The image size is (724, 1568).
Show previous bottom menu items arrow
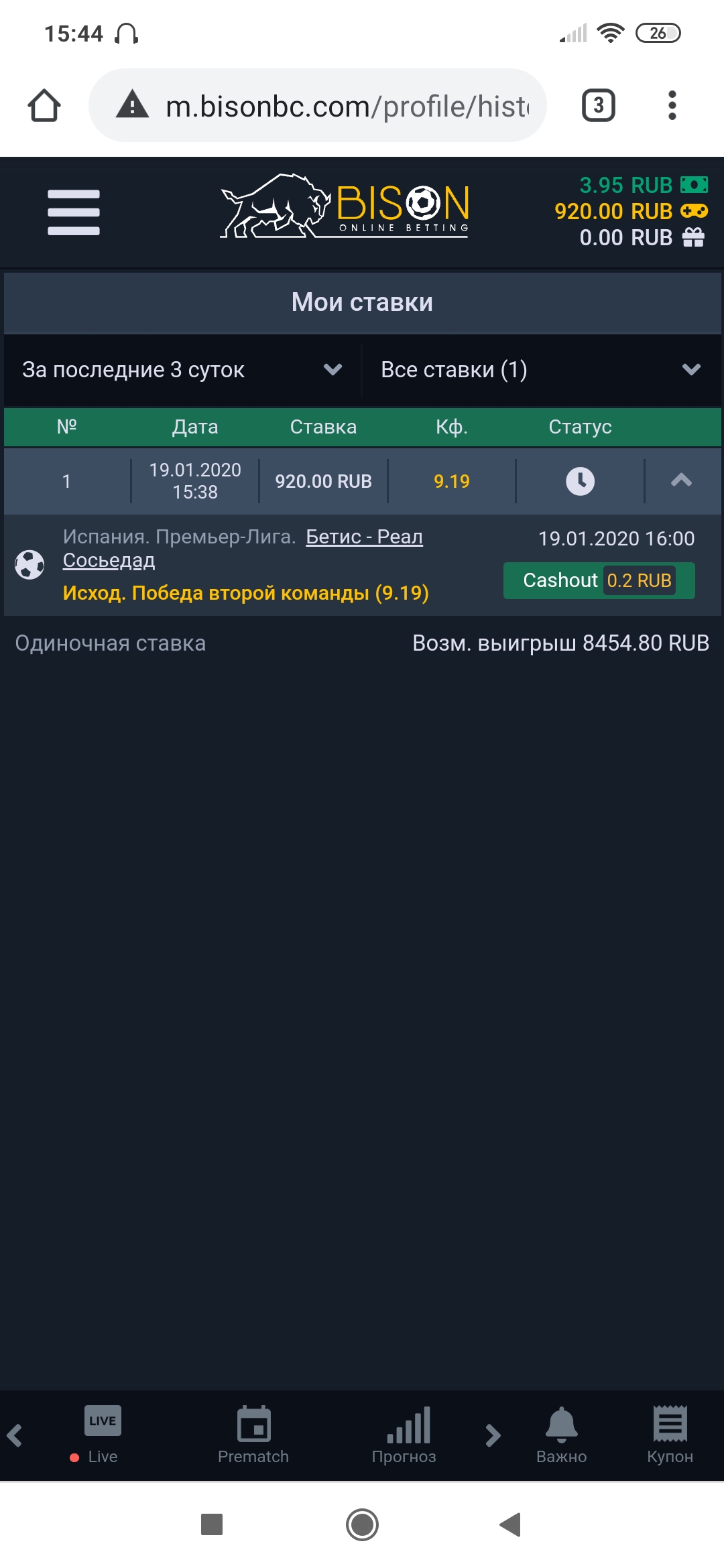(x=15, y=1435)
